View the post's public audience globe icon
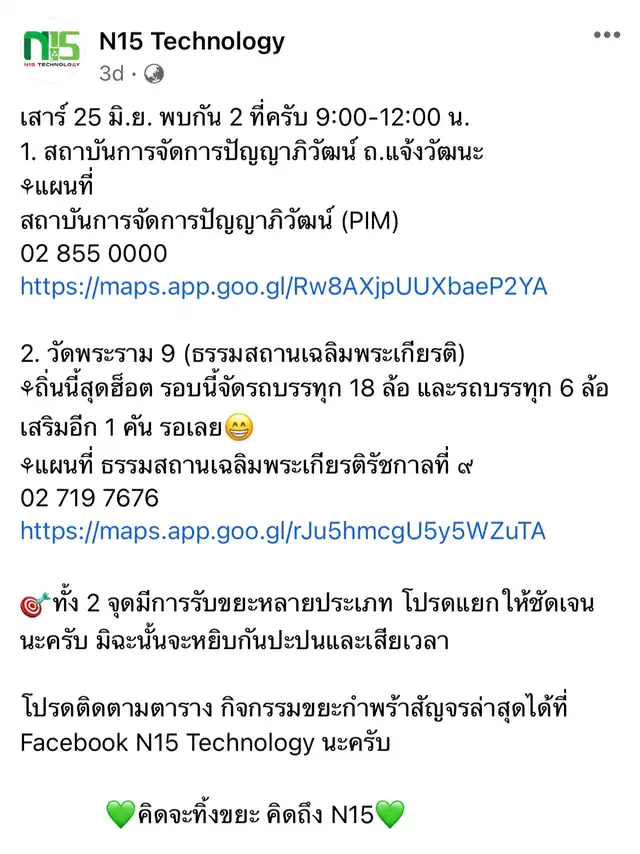The height and width of the screenshot is (854, 640). tap(154, 74)
